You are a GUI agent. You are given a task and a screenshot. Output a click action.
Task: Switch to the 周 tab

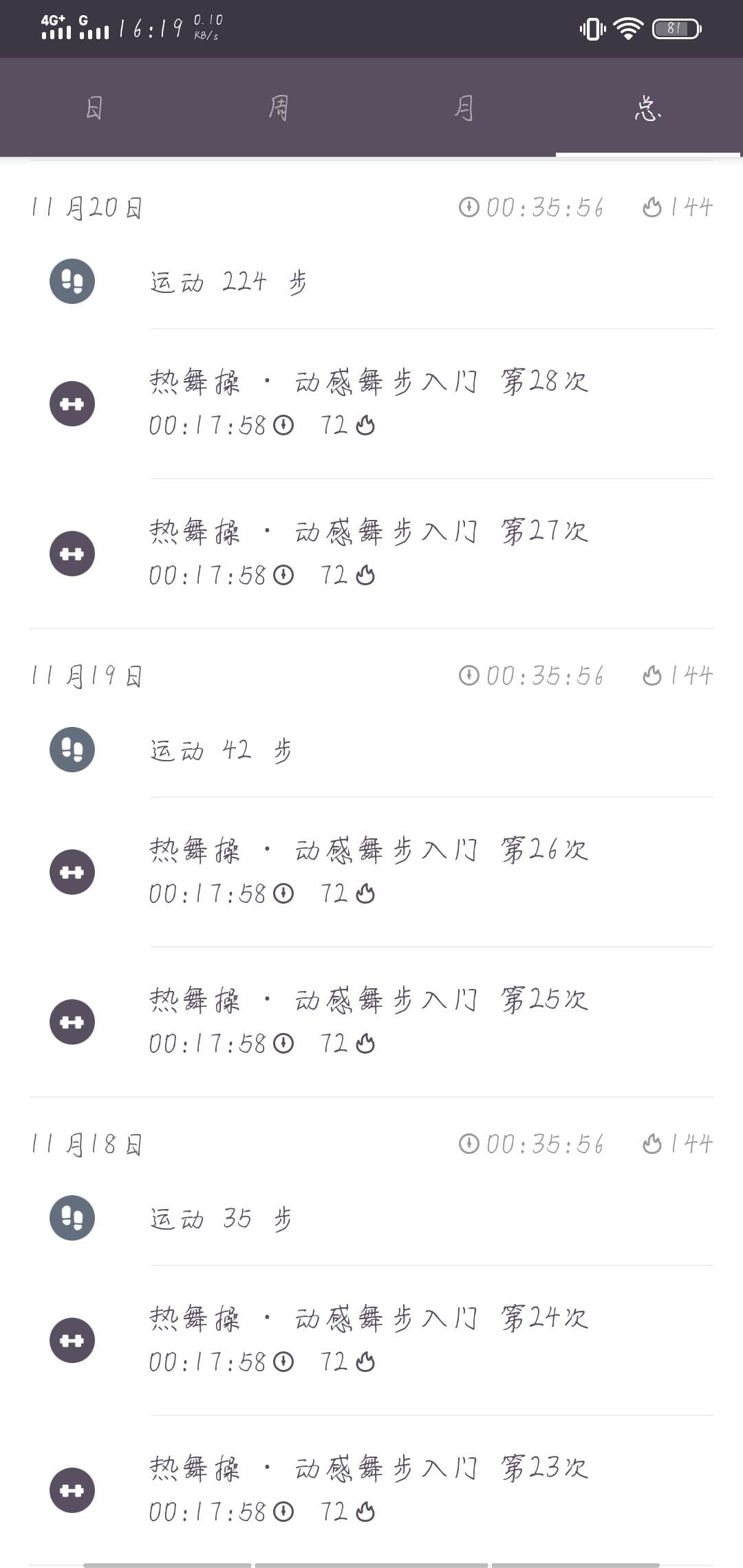point(279,108)
